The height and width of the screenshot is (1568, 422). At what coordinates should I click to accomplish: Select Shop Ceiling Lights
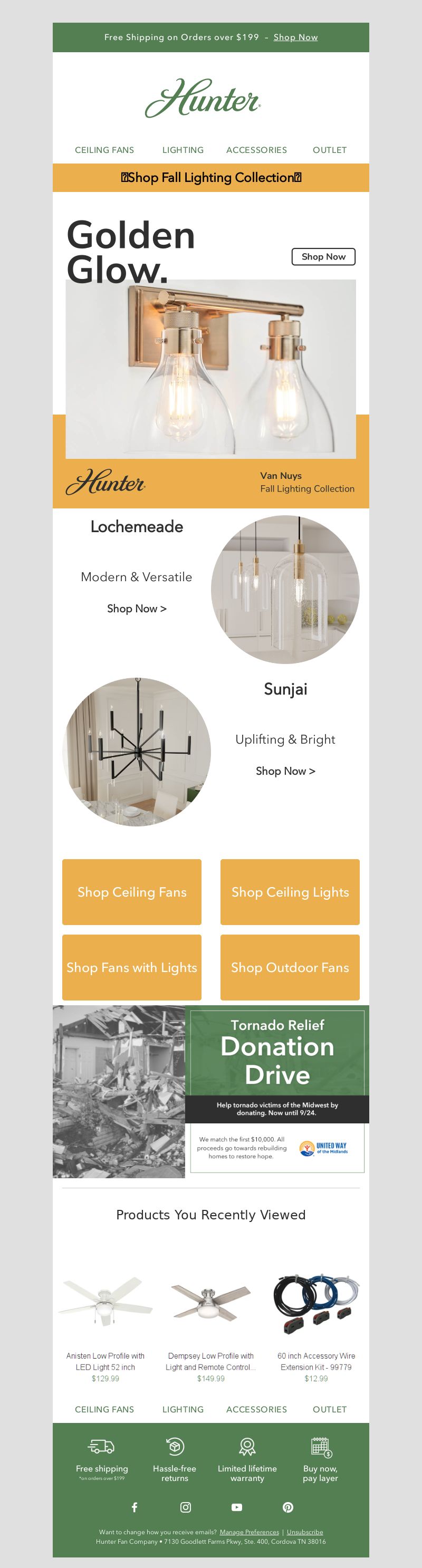point(290,892)
